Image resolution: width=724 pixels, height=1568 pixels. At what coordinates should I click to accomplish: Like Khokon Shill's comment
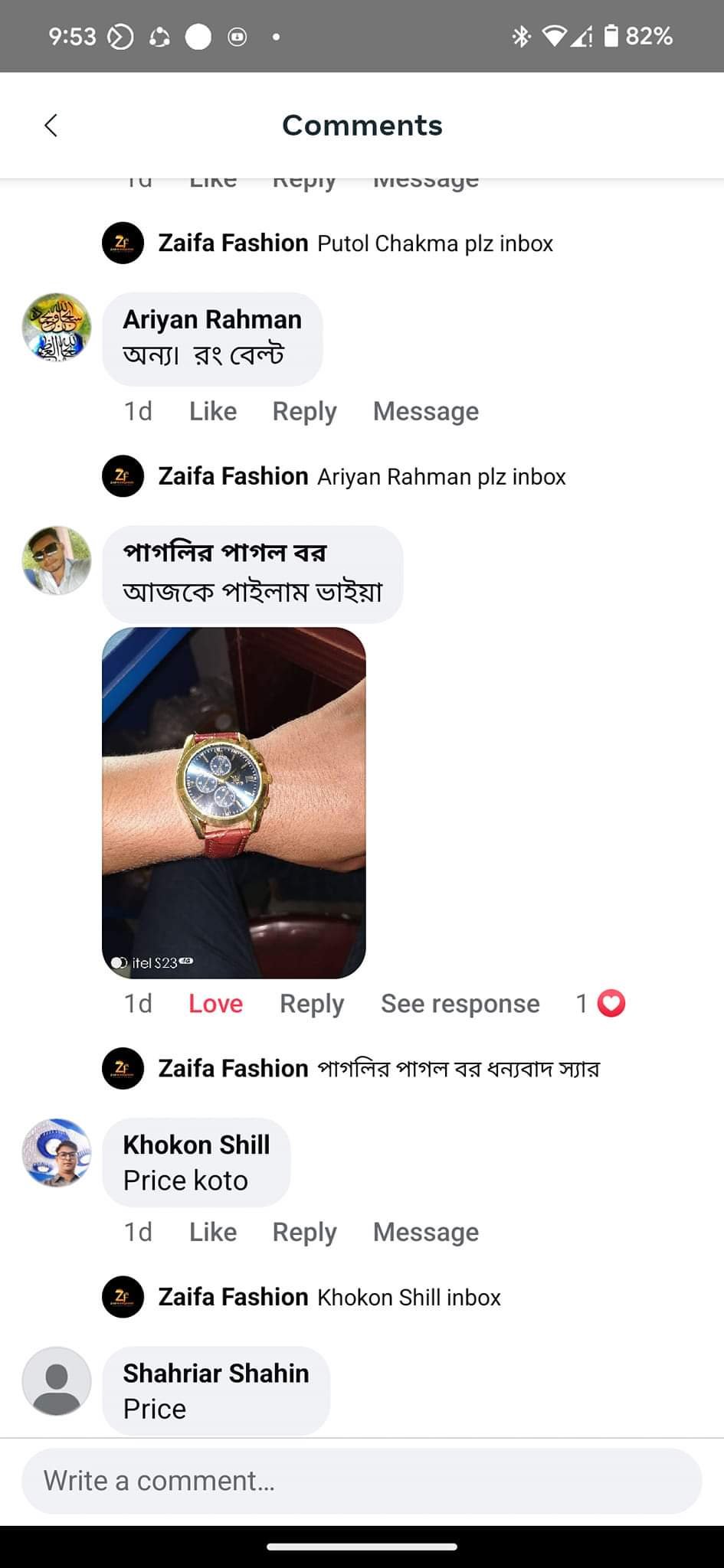pyautogui.click(x=213, y=1232)
